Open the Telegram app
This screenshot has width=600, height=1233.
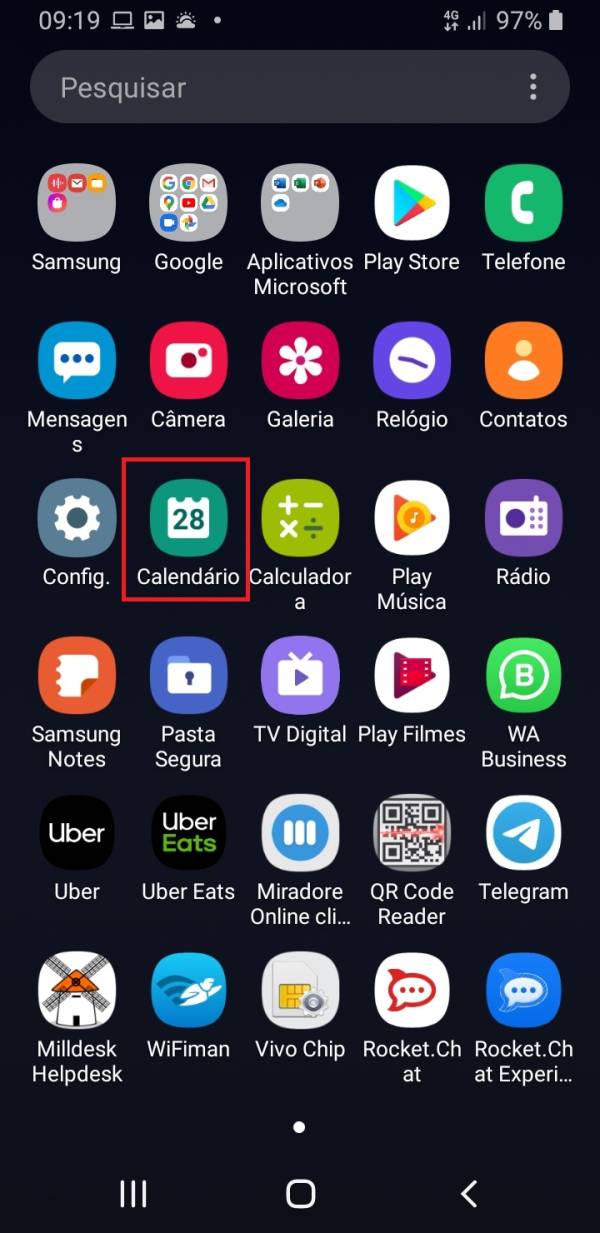click(523, 833)
